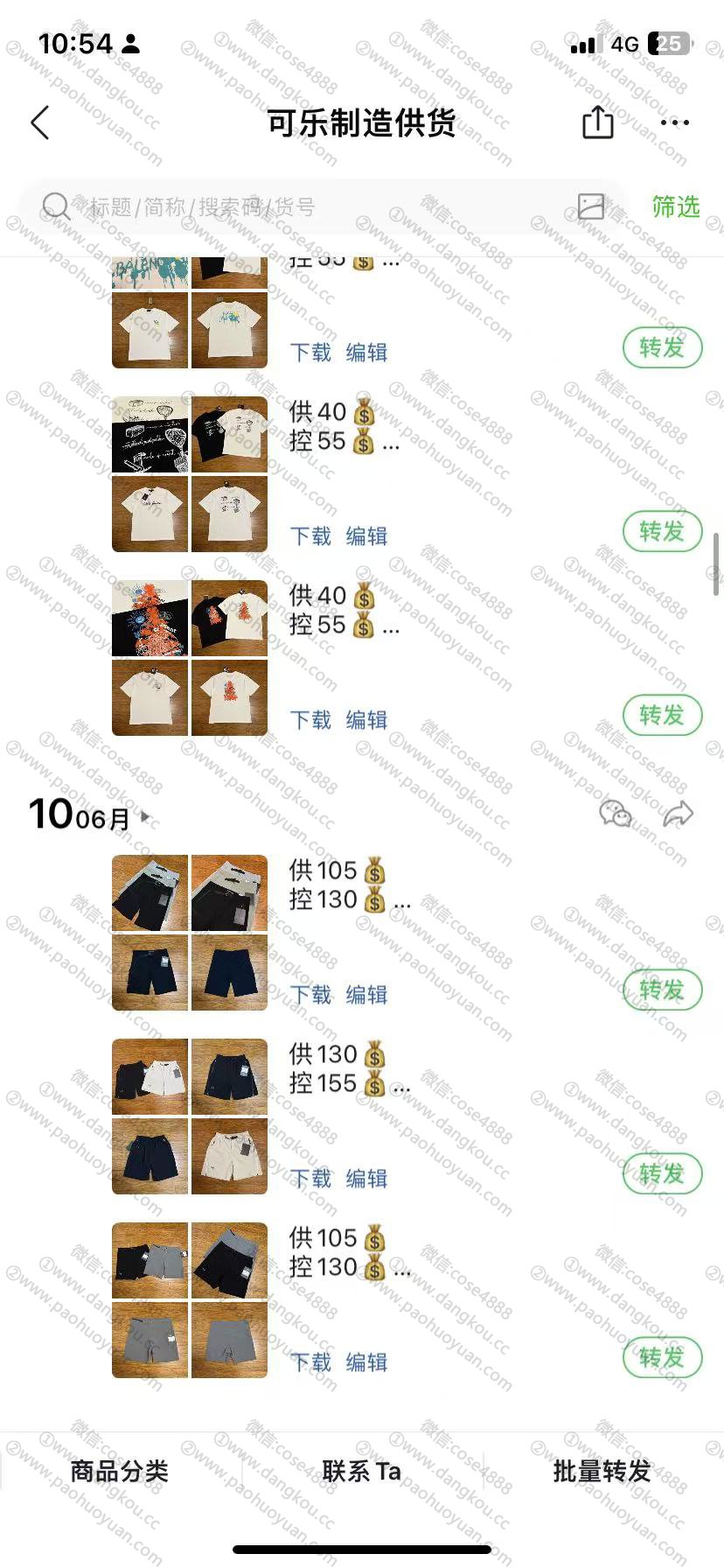Tap 编辑 for the grey shorts item
The image size is (724, 1568).
(366, 1362)
